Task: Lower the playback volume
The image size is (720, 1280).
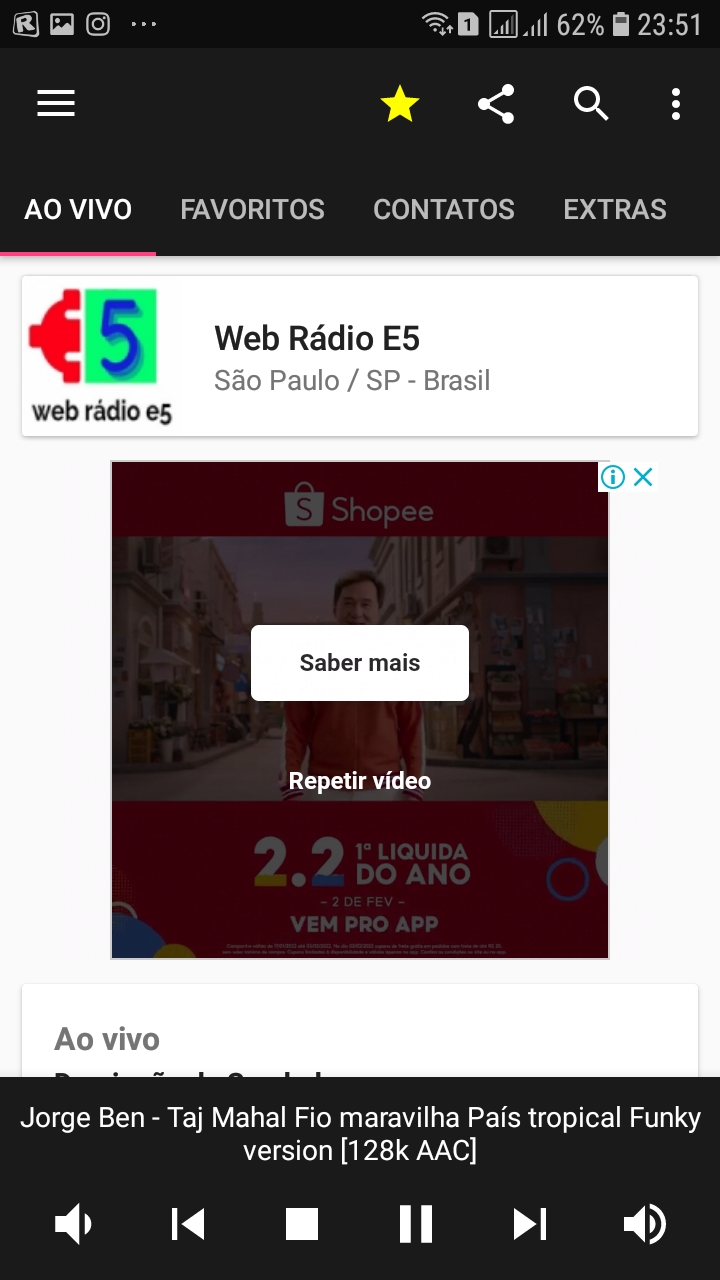Action: 73,1224
